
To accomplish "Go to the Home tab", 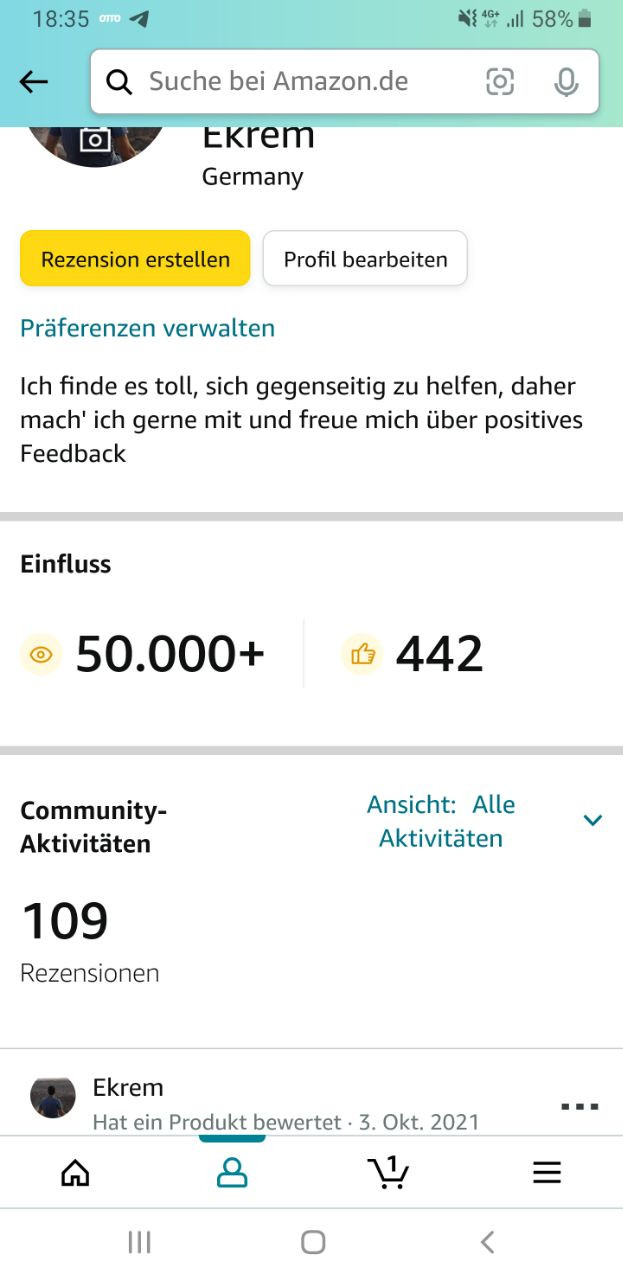I will click(x=75, y=1173).
